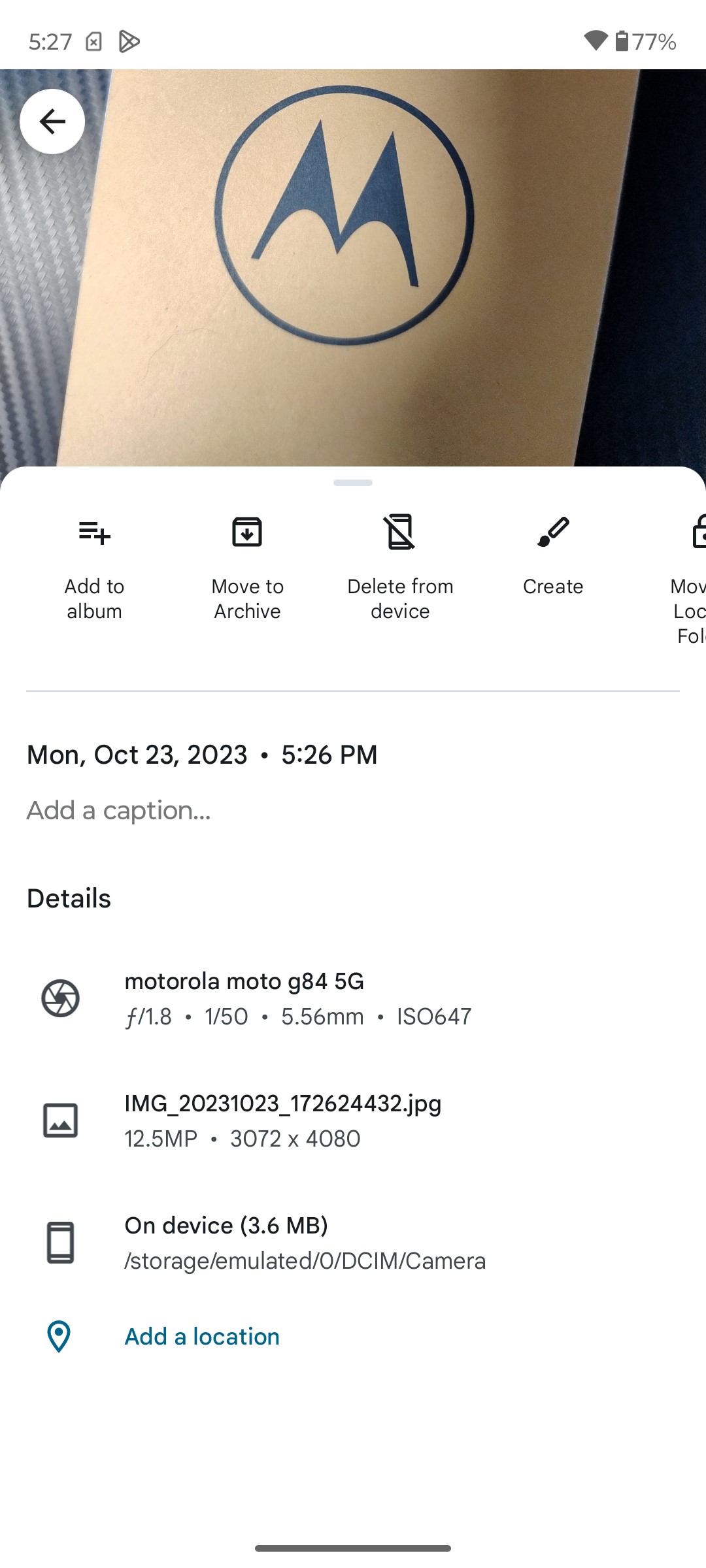This screenshot has width=706, height=1568.
Task: Tap the Add a caption field
Action: click(353, 810)
